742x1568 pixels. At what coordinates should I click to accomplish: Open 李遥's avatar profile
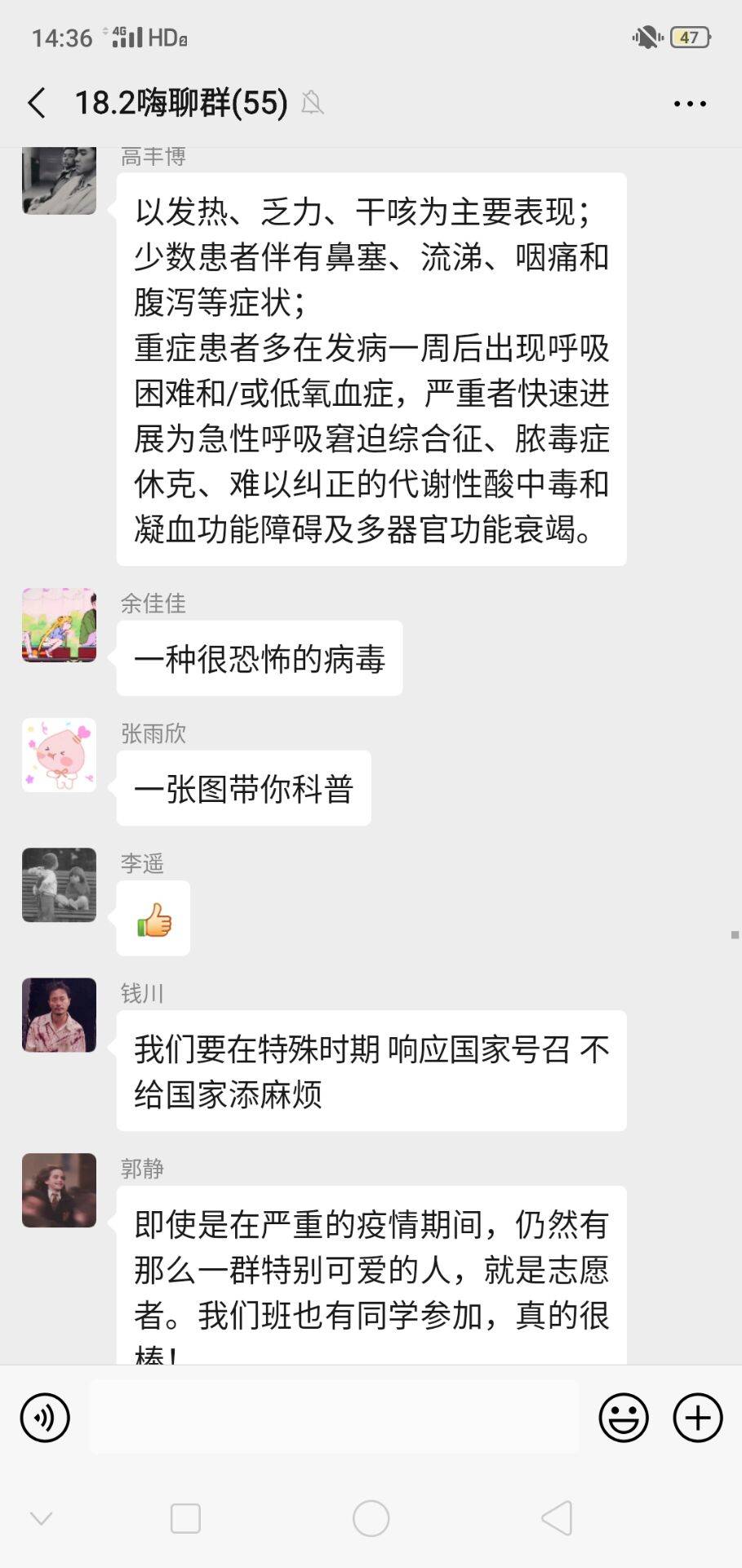[x=59, y=884]
